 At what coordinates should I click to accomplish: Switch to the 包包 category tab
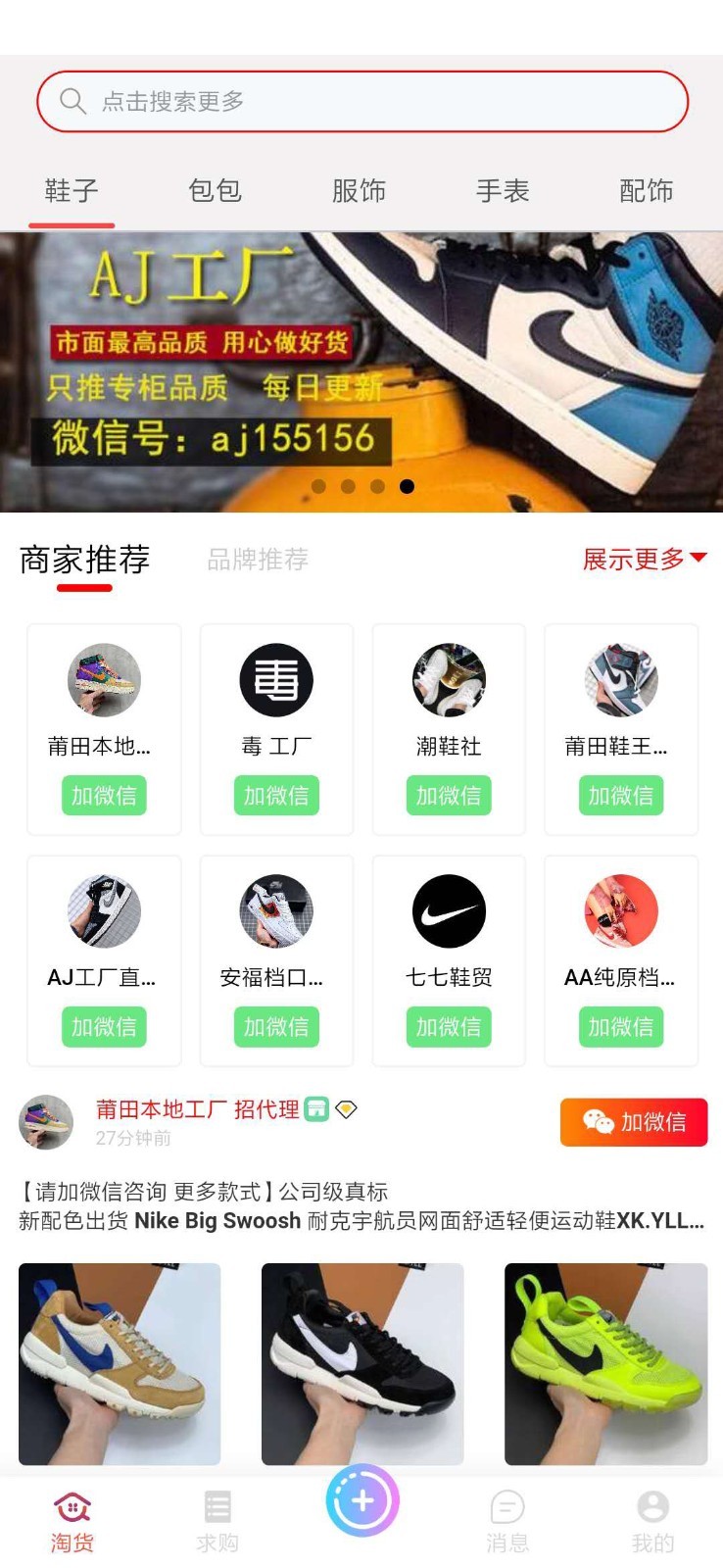click(215, 191)
